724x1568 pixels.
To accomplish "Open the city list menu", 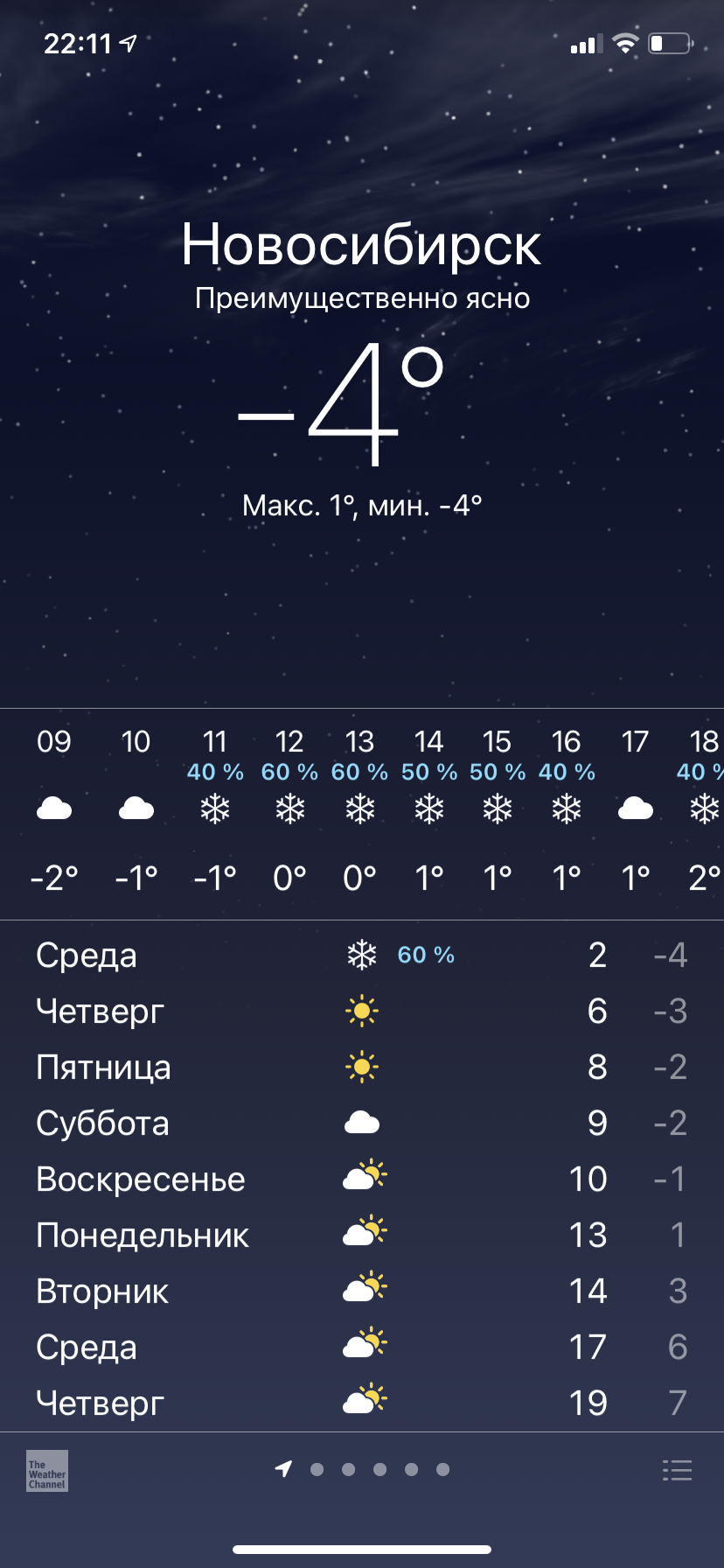I will [x=677, y=1470].
